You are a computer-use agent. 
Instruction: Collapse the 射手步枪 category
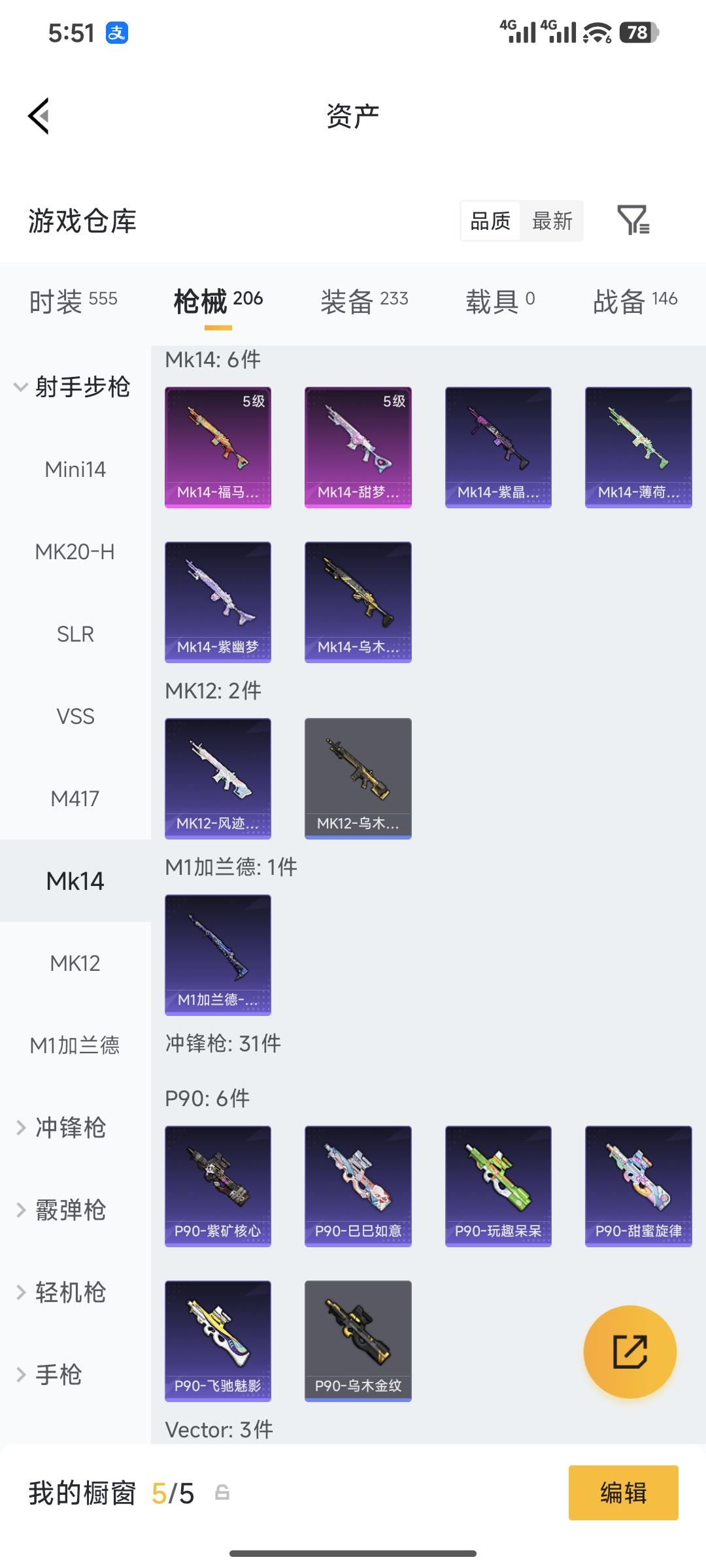coord(72,387)
